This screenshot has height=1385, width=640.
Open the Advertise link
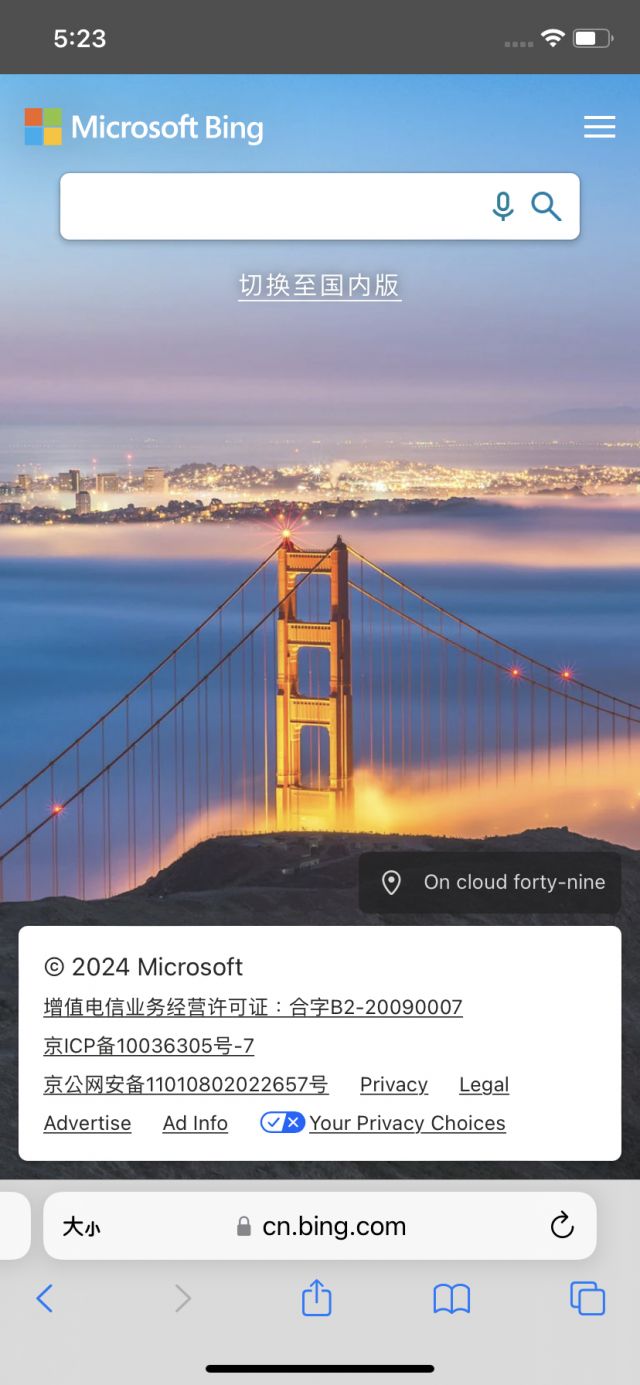[87, 1123]
